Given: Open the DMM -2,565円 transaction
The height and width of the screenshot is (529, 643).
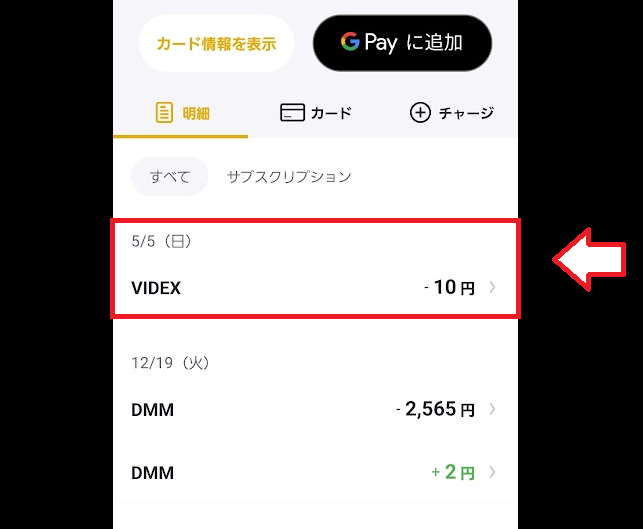Looking at the screenshot, I should [x=314, y=409].
